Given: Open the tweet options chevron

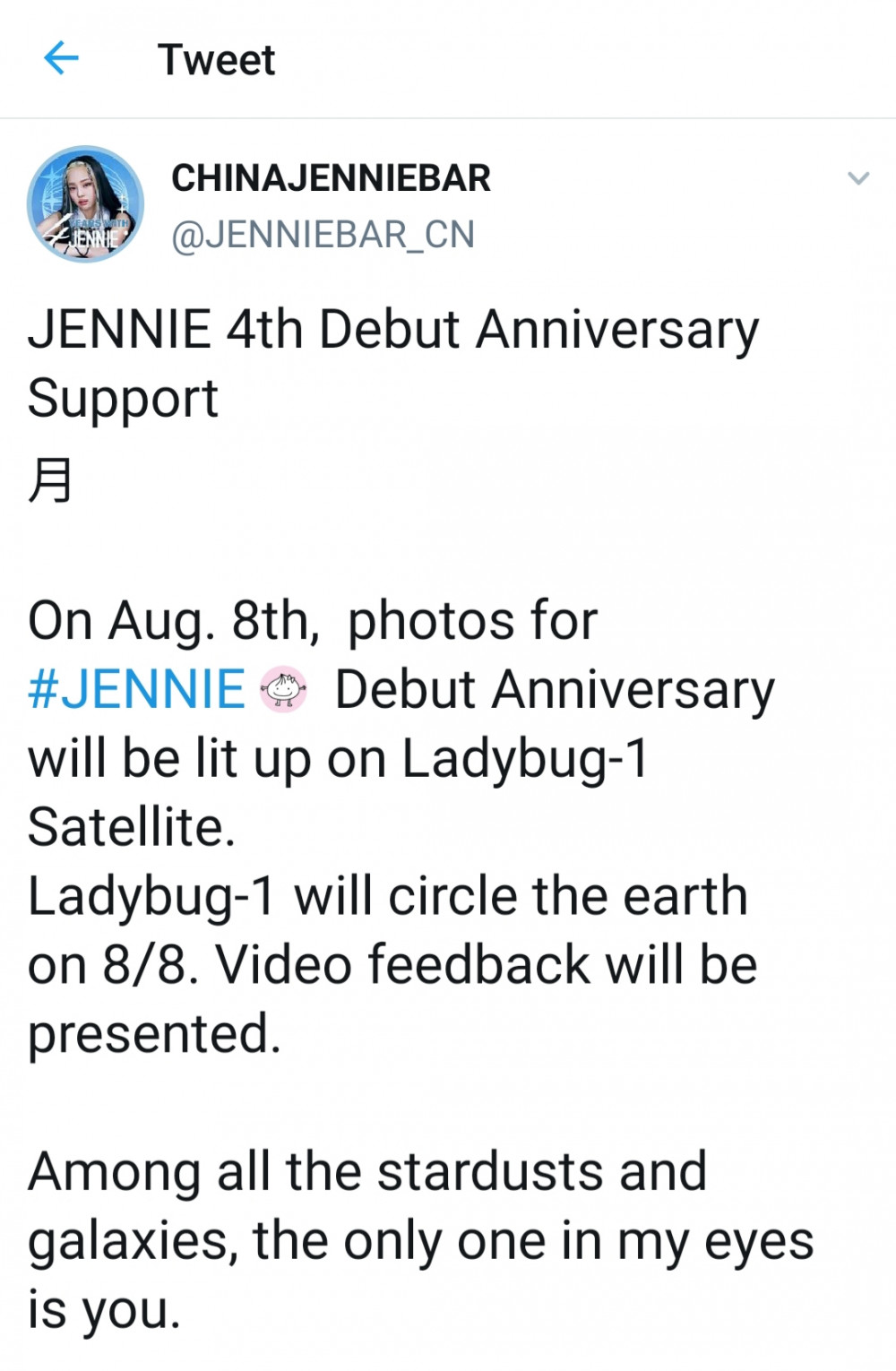Looking at the screenshot, I should coord(857,178).
